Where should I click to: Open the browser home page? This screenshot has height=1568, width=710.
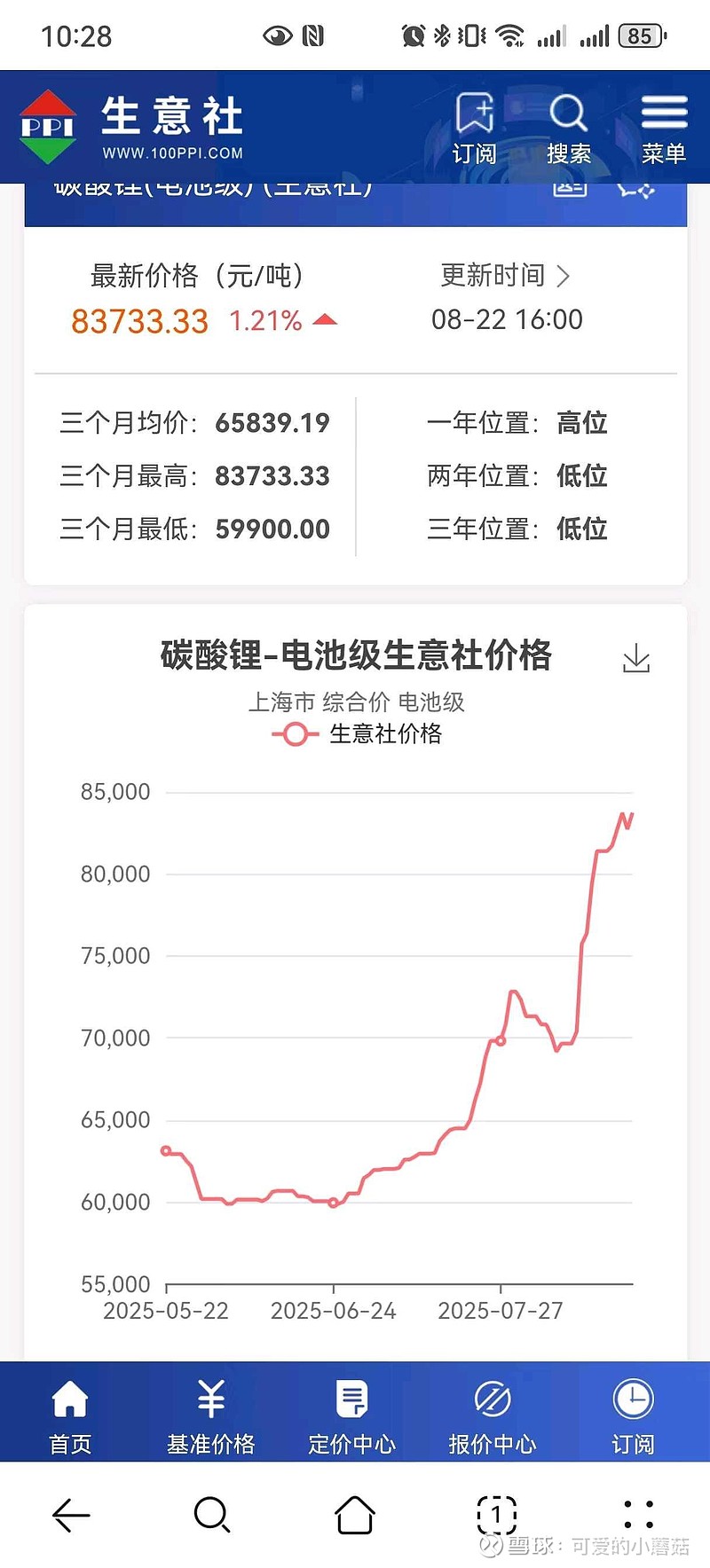click(355, 1515)
